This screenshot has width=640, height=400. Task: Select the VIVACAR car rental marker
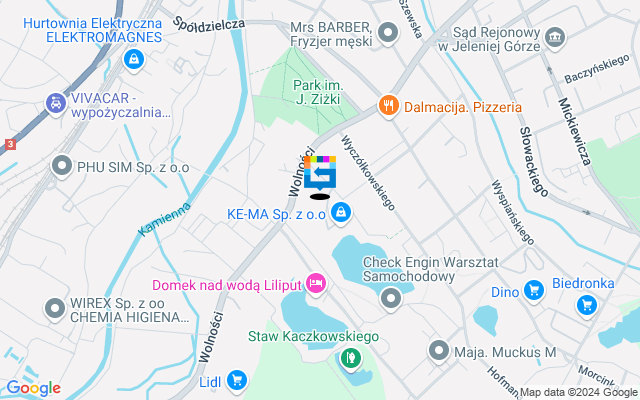[54, 103]
